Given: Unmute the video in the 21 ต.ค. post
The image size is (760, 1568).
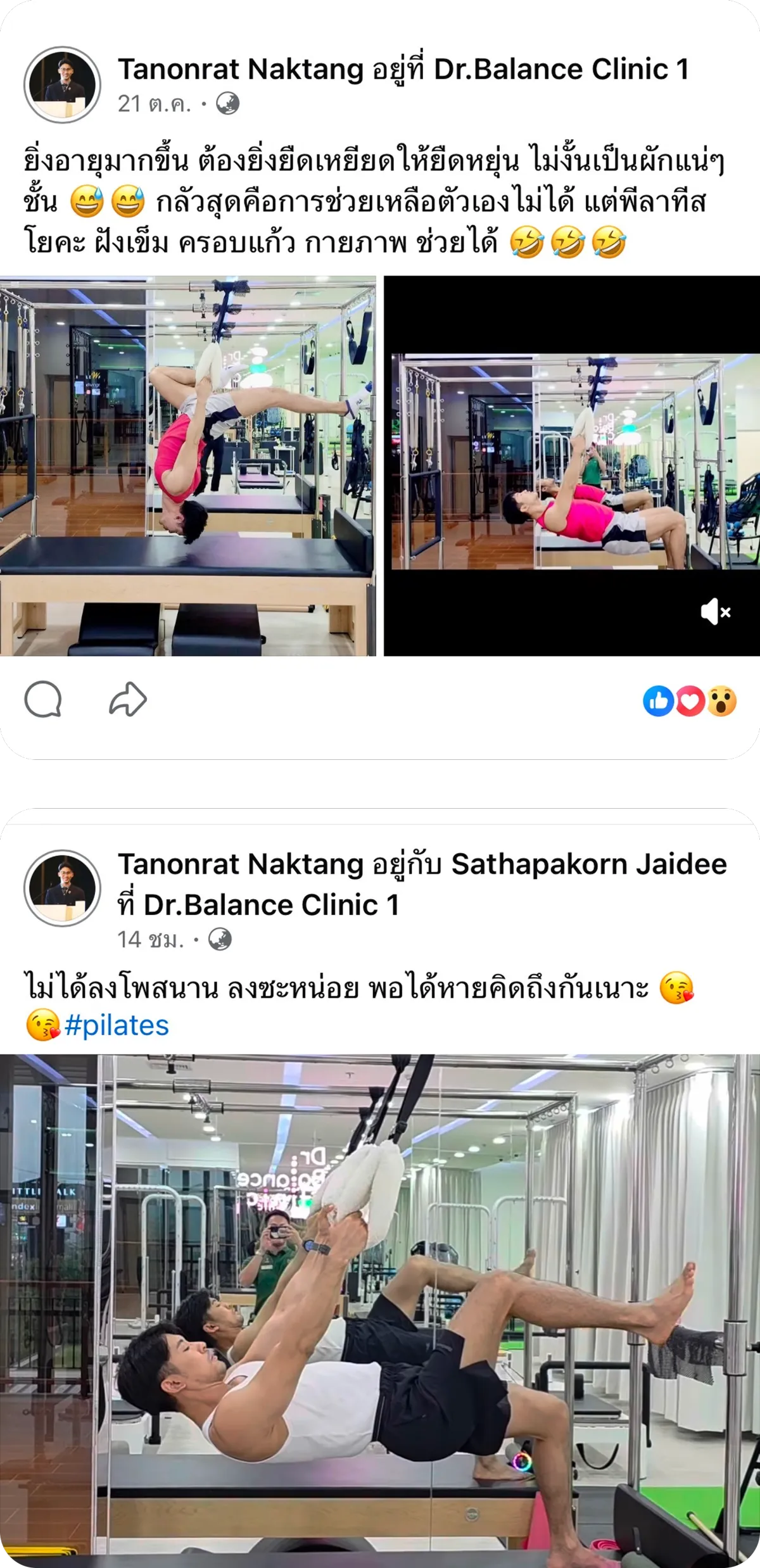Looking at the screenshot, I should [x=716, y=612].
